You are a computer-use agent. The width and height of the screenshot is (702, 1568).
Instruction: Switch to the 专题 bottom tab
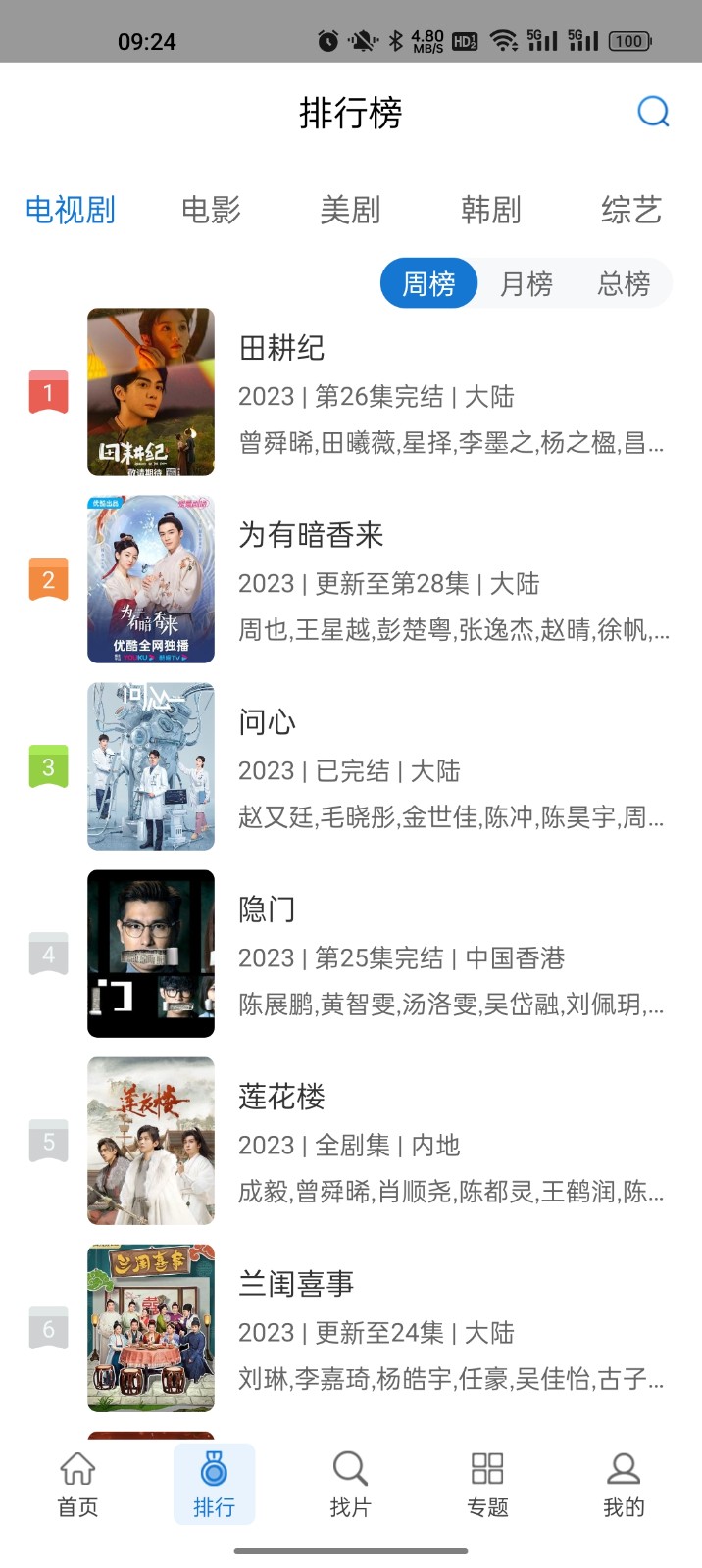[487, 1484]
